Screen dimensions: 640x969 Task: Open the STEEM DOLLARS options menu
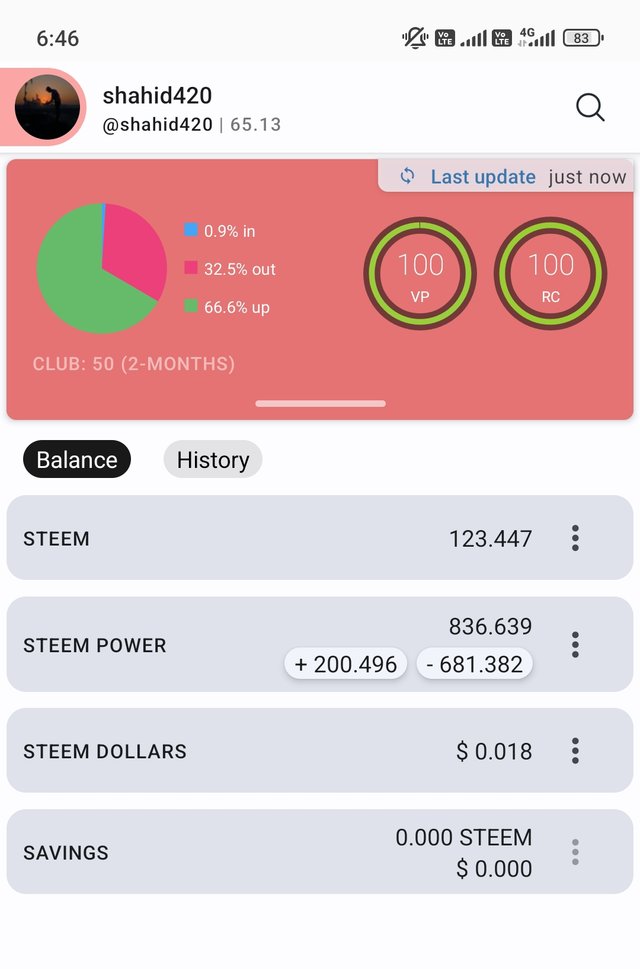click(575, 751)
